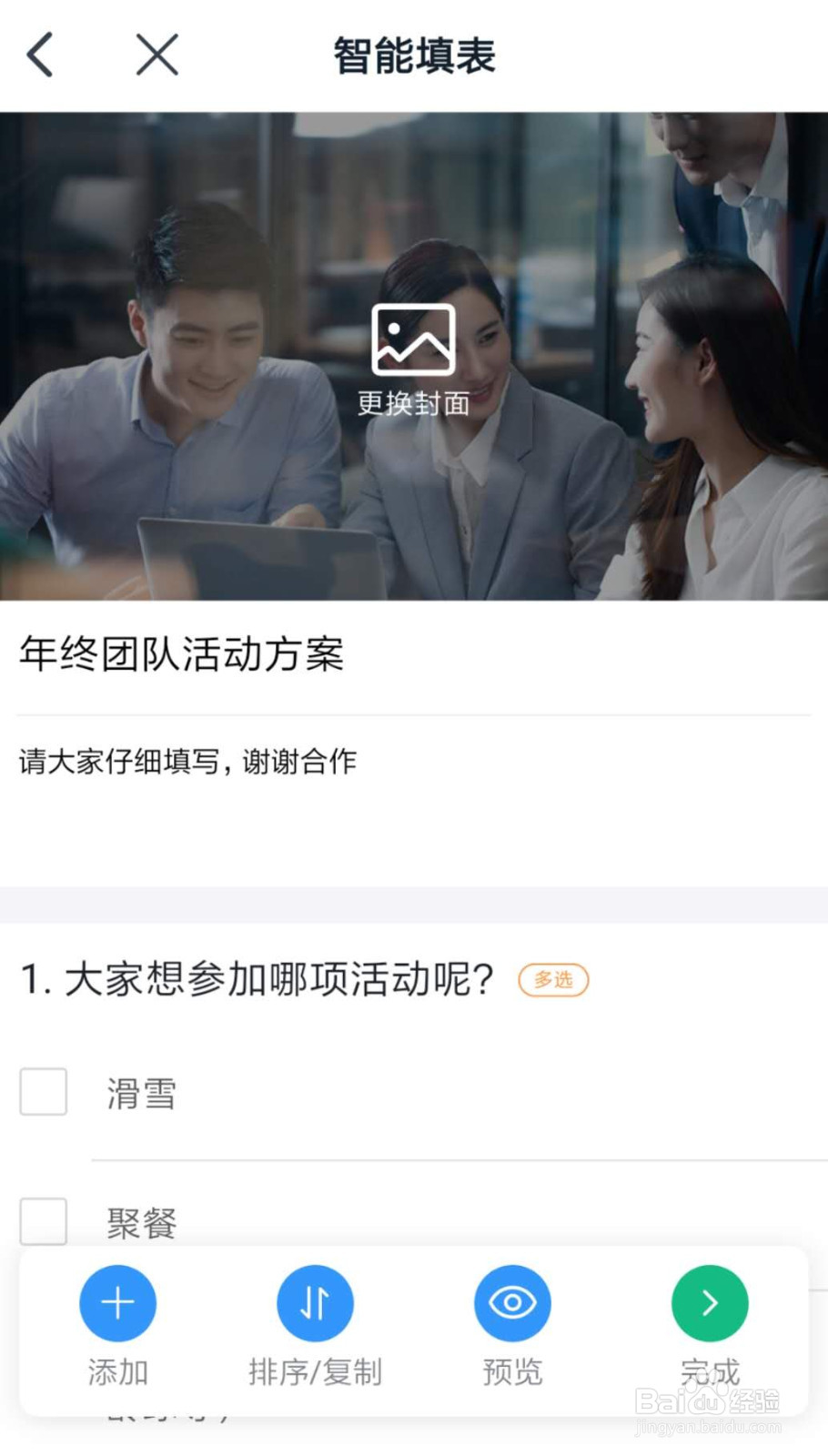
Task: Expand question 1 大家想参加哪项活动呢
Action: 273,980
